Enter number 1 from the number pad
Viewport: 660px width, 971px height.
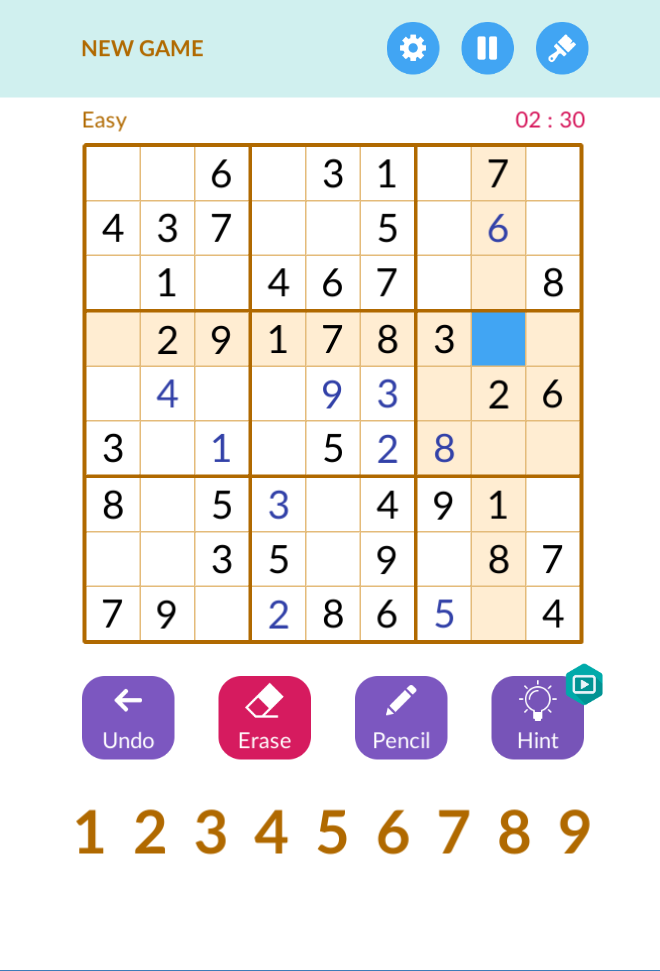click(90, 833)
